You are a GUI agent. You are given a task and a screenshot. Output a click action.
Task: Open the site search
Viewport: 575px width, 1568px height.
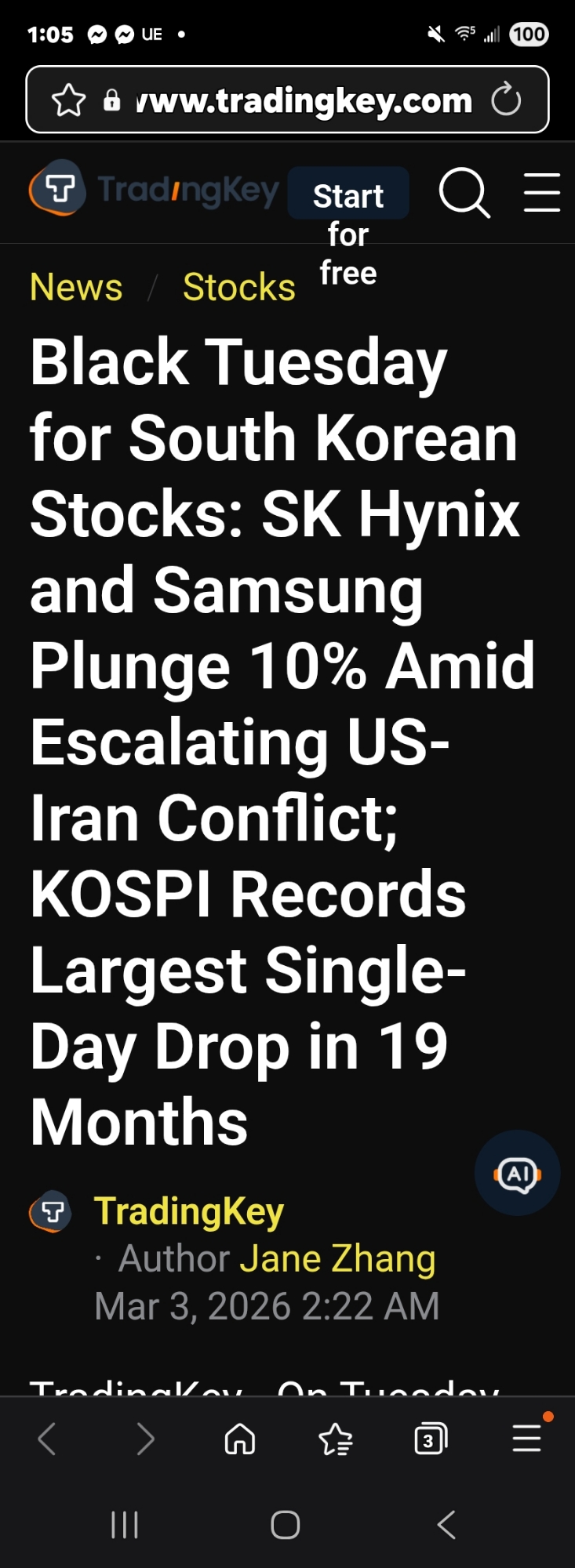click(464, 192)
